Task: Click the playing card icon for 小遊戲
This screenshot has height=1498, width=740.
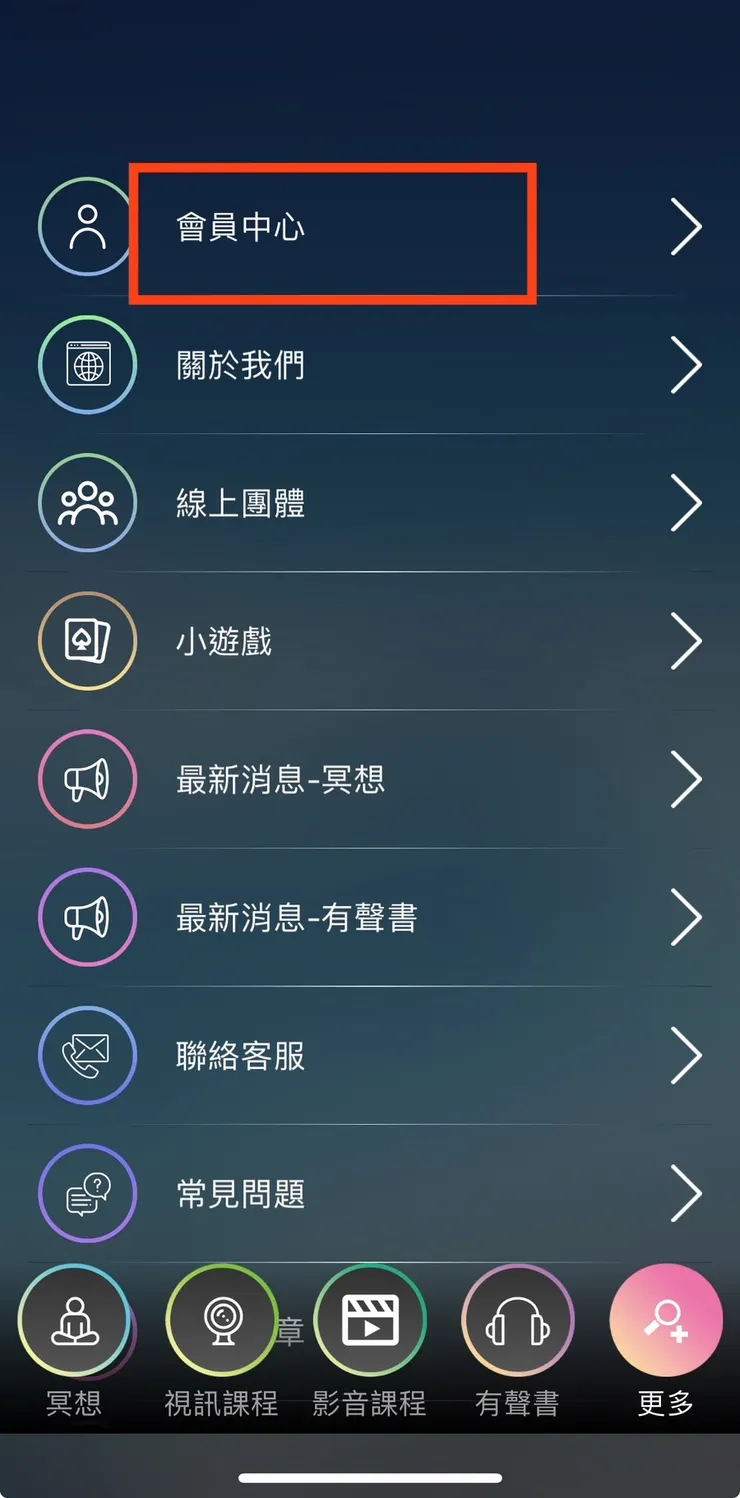Action: [86, 641]
